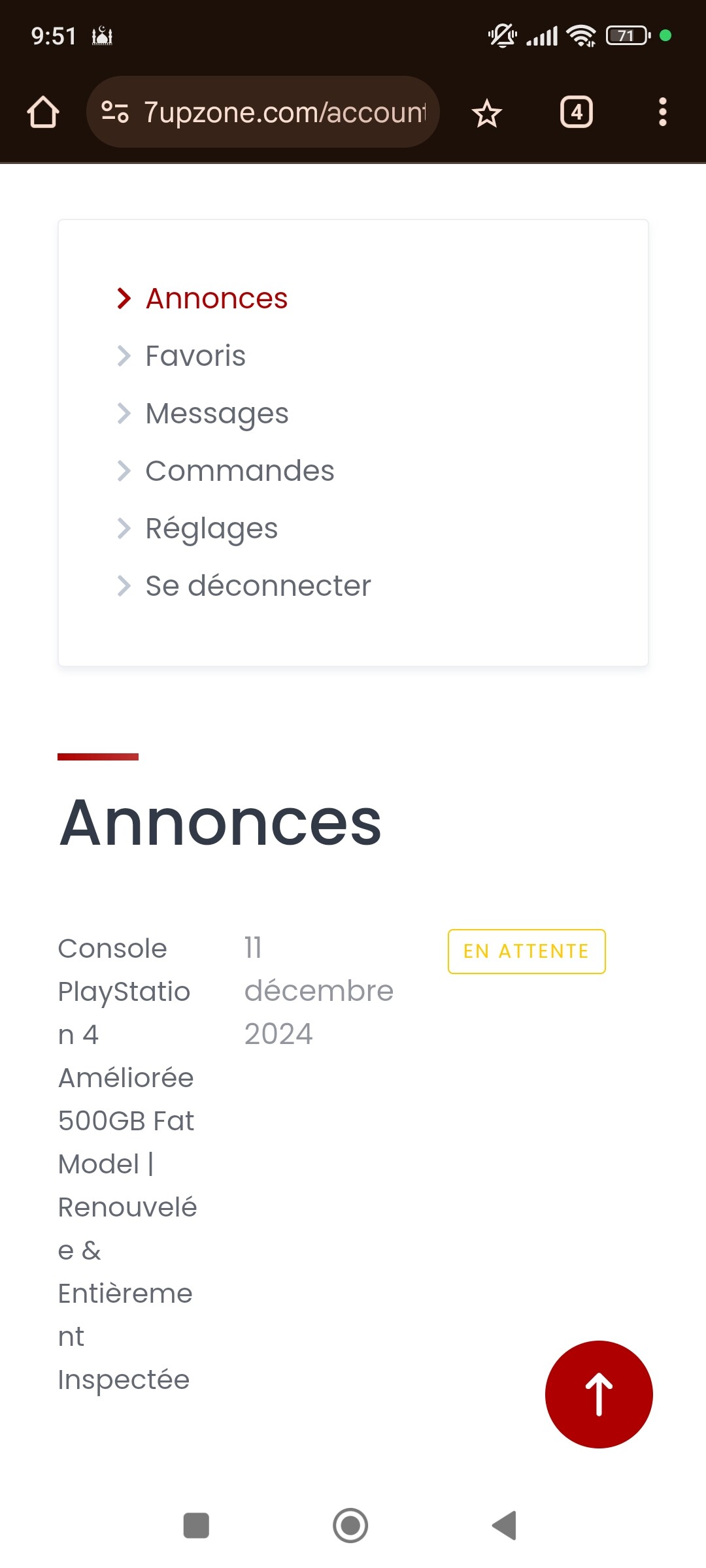Open the Console PlayStation 4 listing
706x1568 pixels.
(127, 1164)
